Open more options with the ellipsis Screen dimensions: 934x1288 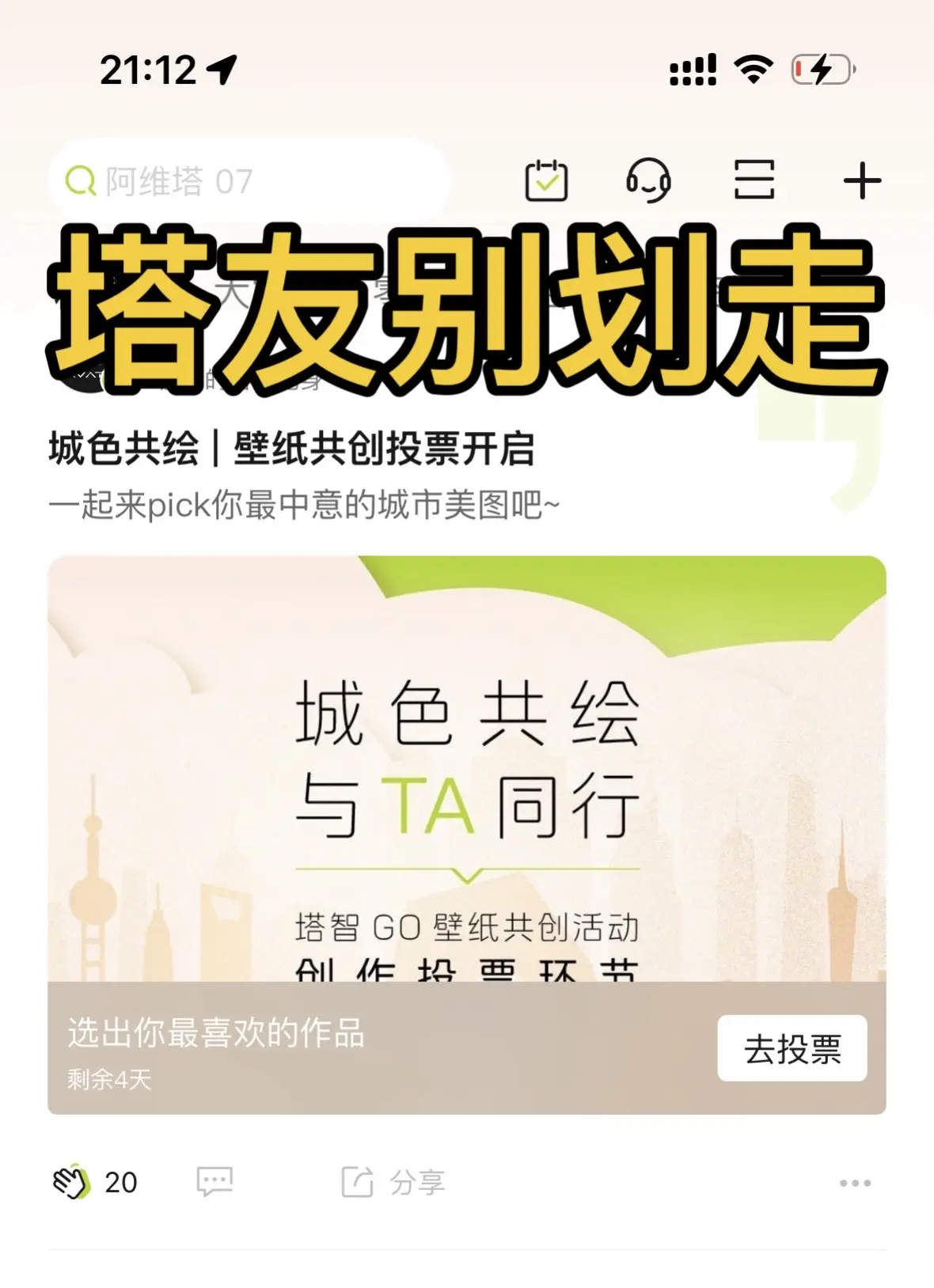(854, 1181)
